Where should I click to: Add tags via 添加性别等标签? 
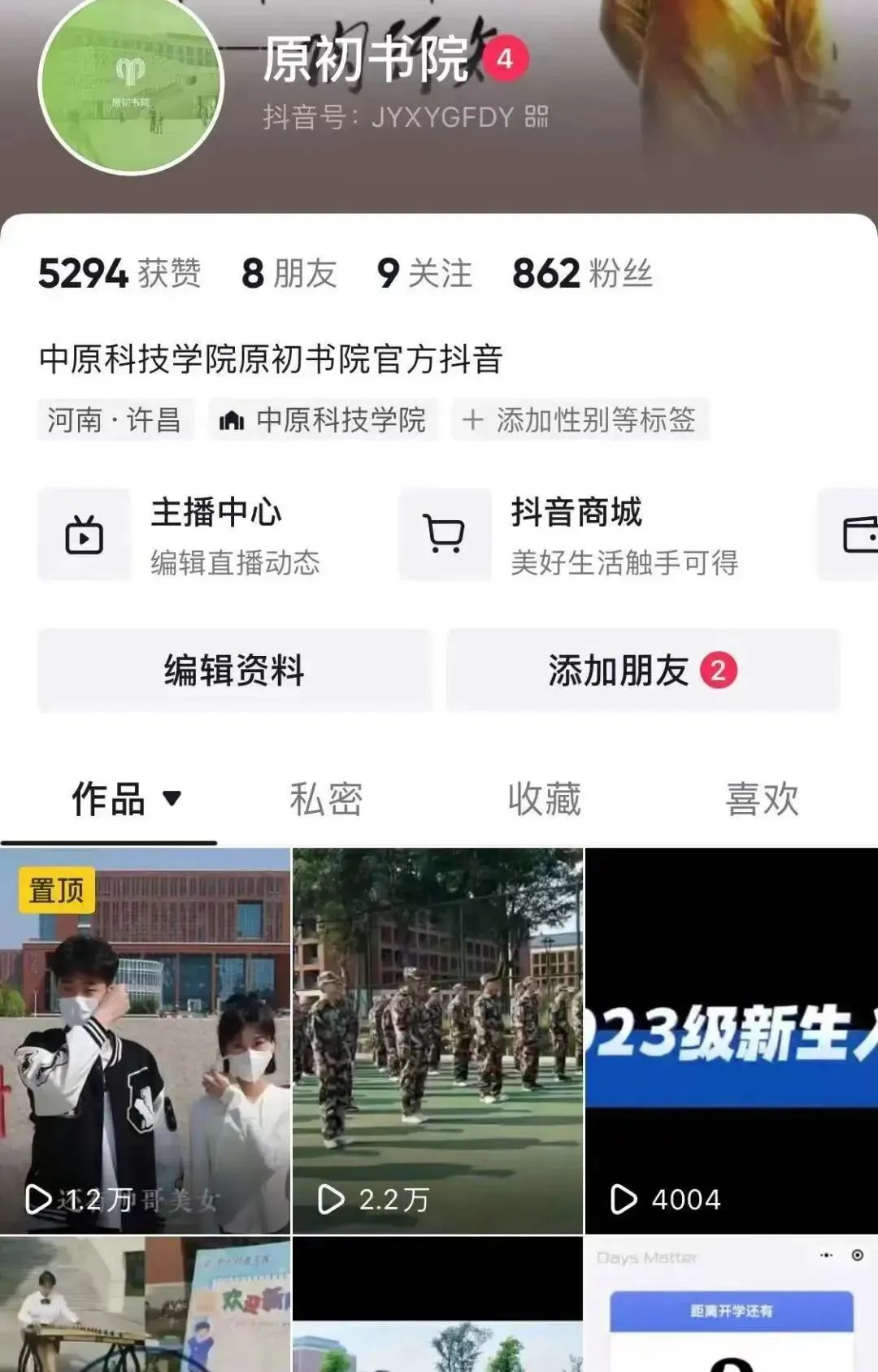(x=580, y=420)
